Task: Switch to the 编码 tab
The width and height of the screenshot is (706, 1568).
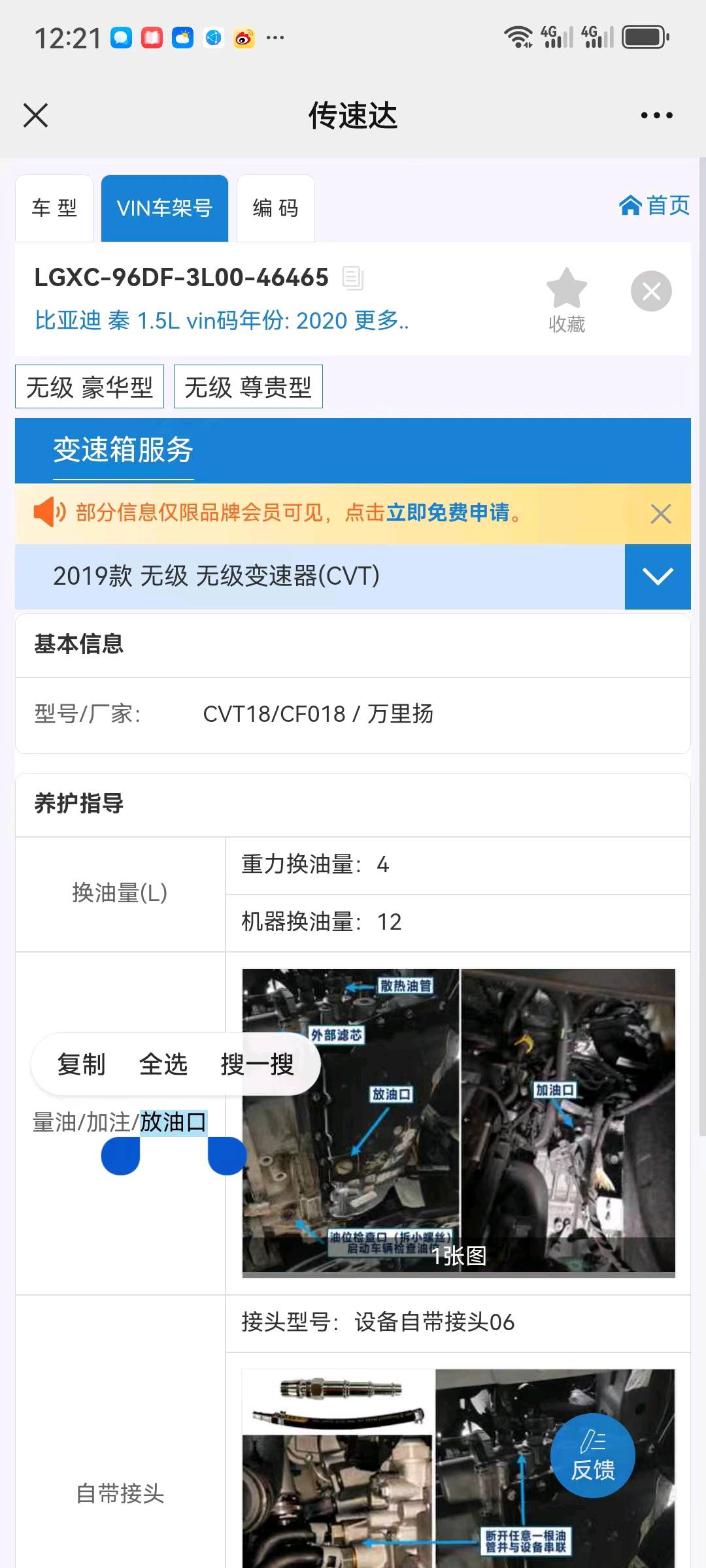Action: pyautogui.click(x=275, y=208)
